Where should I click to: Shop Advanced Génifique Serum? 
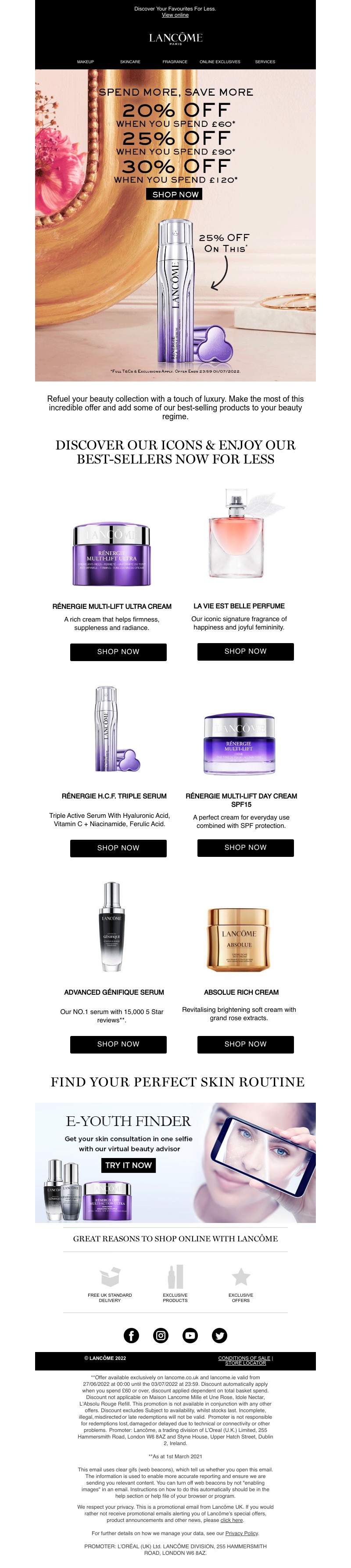118,1043
